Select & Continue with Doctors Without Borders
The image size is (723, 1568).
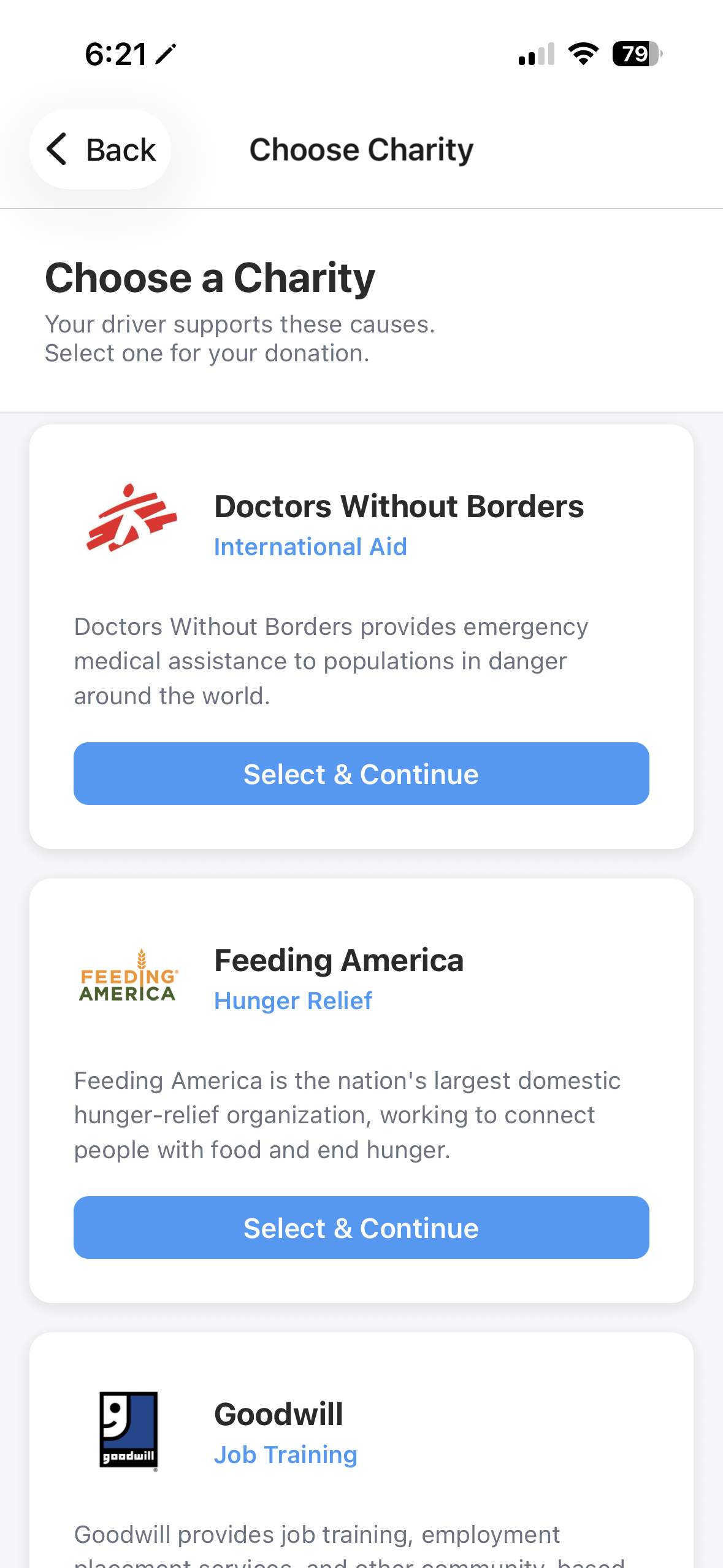click(361, 774)
